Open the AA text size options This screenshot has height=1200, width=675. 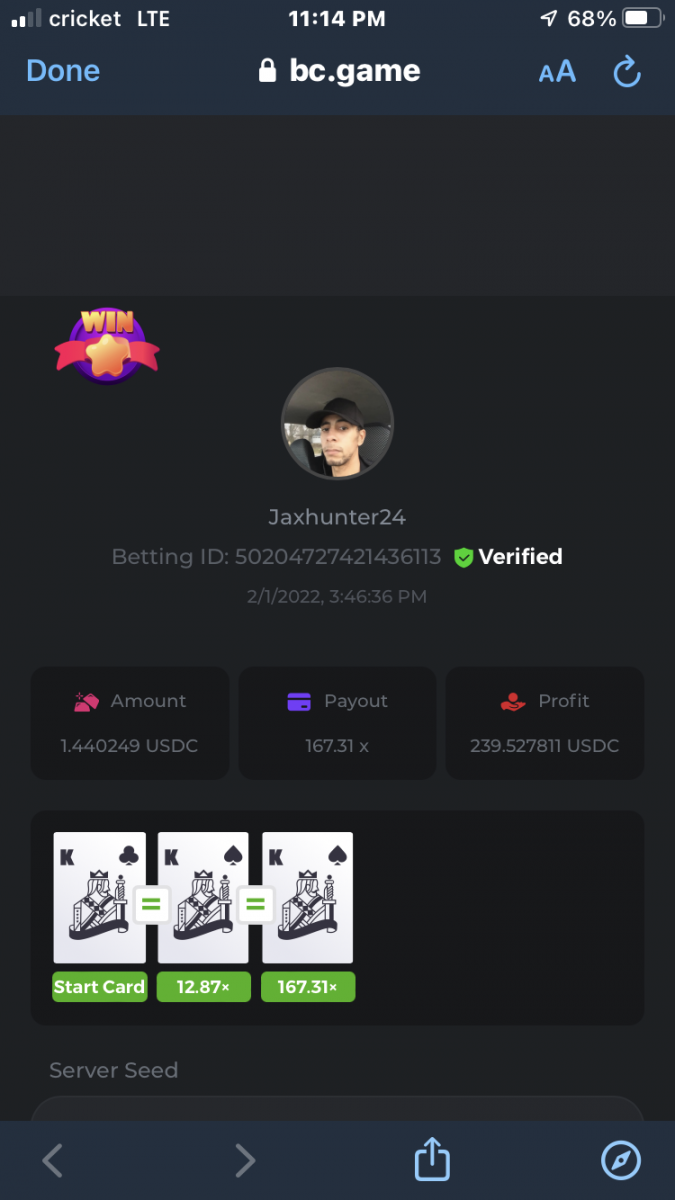[557, 71]
